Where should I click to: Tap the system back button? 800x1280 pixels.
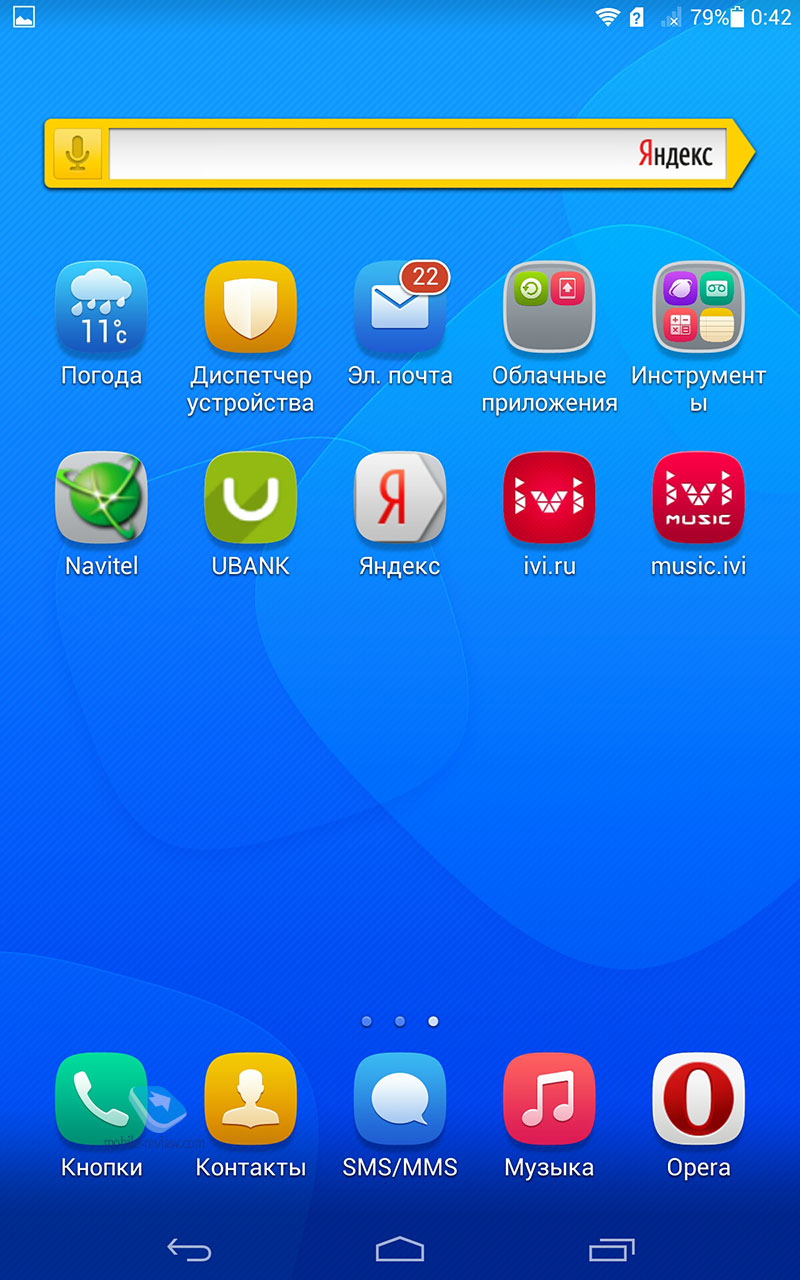coord(189,1249)
